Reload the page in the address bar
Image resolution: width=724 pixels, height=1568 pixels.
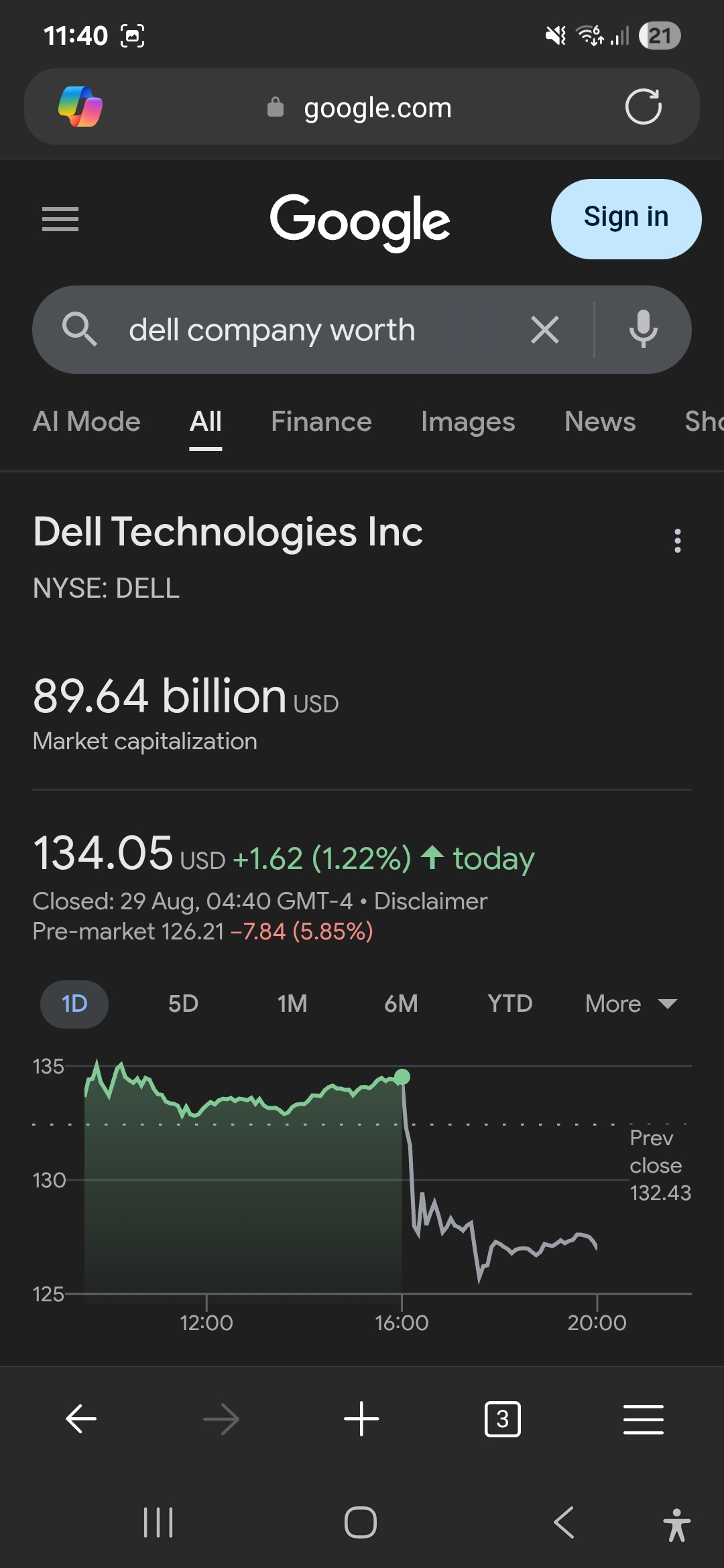[643, 107]
